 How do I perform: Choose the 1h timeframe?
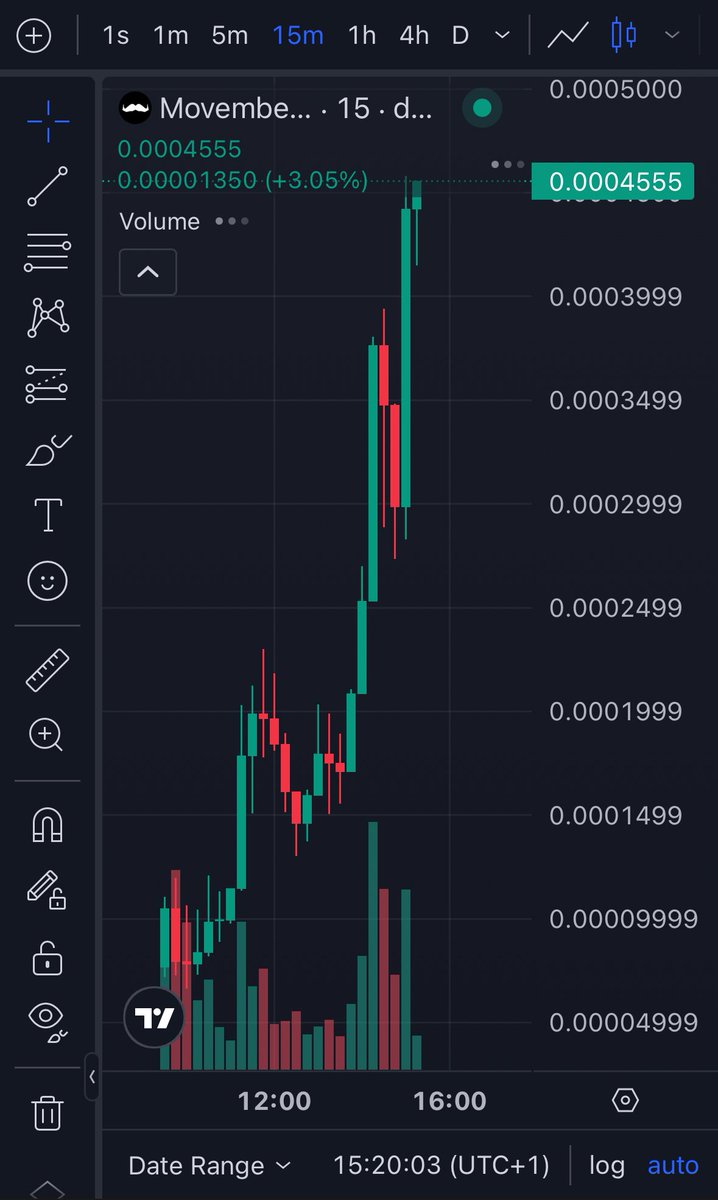[x=361, y=36]
